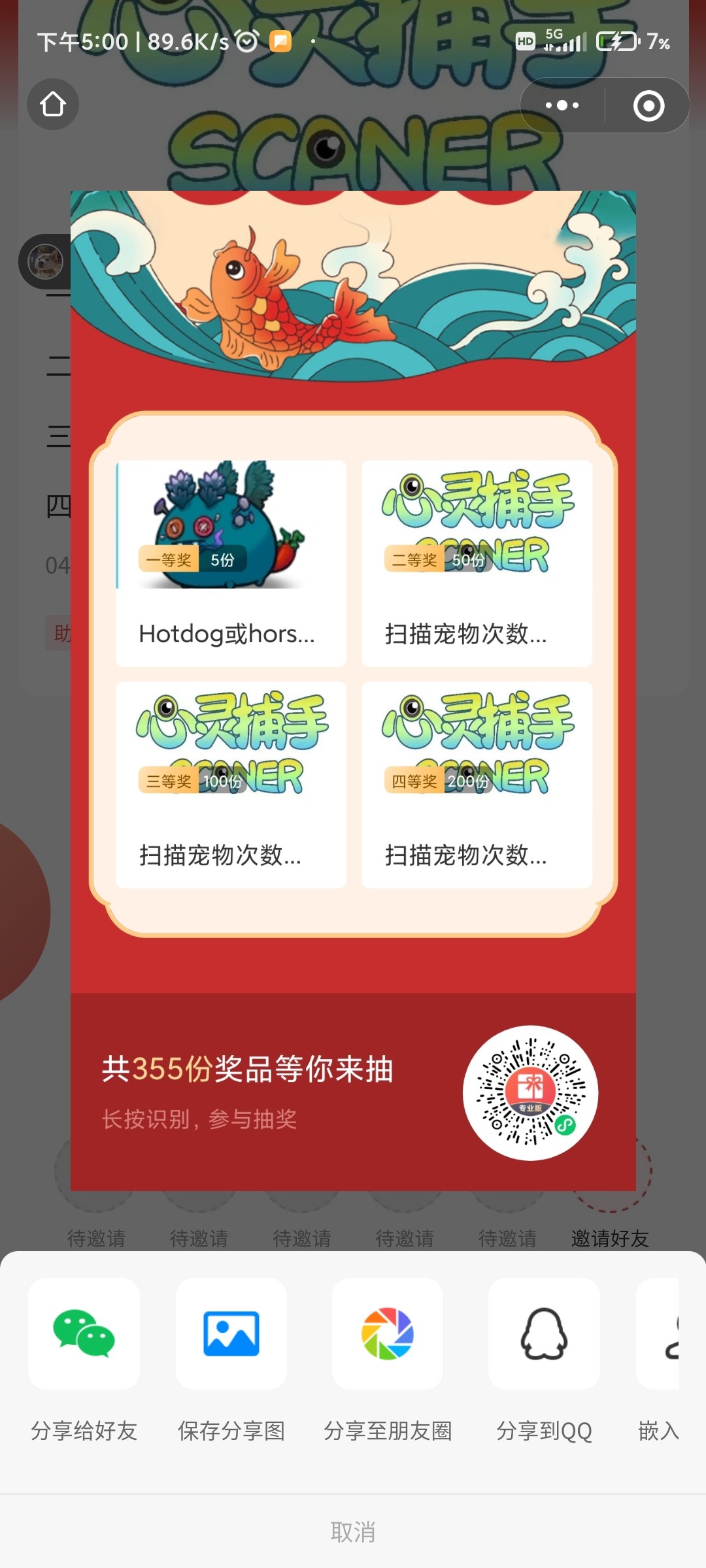
Task: Tap the circular close control in the capsule
Action: [648, 105]
